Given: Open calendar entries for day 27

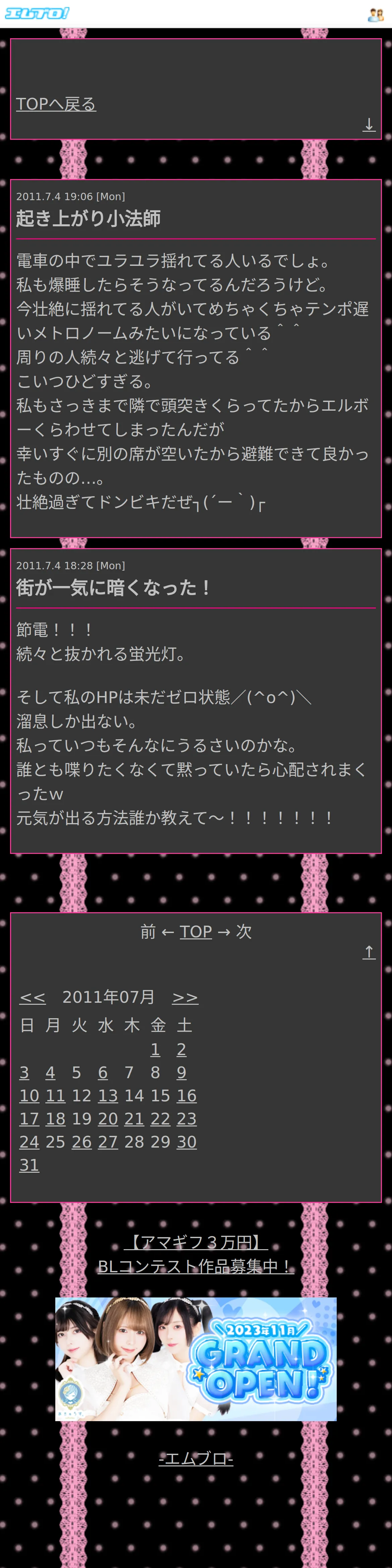Looking at the screenshot, I should coord(108,1142).
